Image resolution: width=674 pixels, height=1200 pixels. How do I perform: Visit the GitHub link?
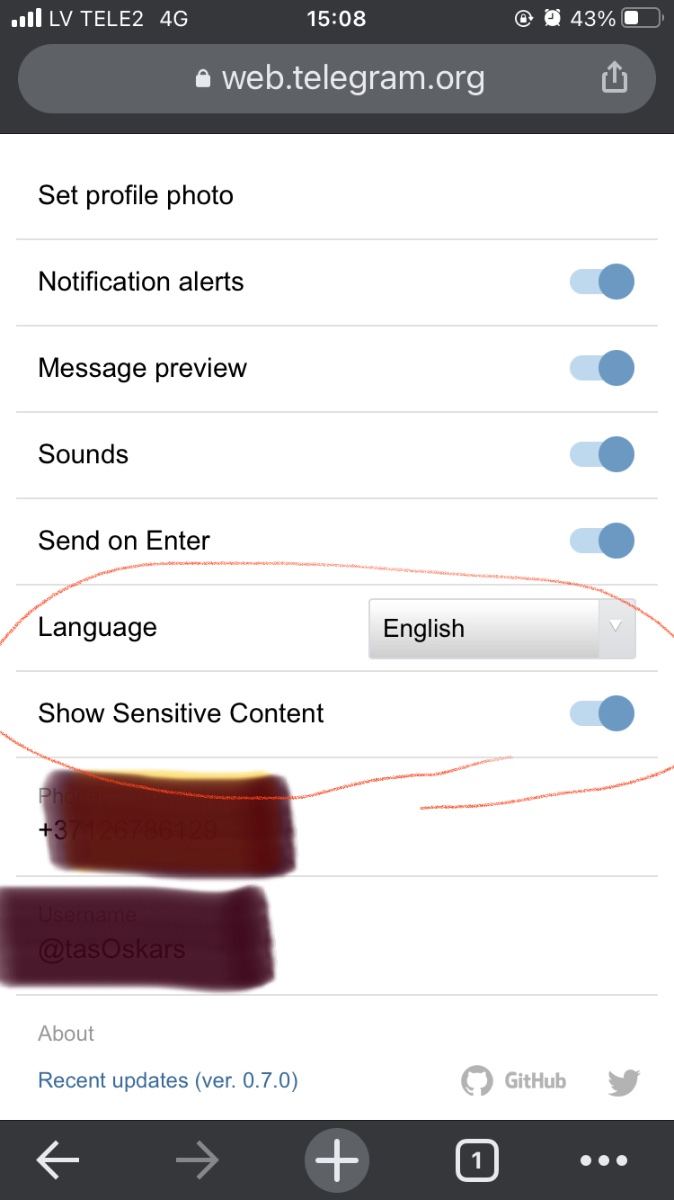[514, 1080]
